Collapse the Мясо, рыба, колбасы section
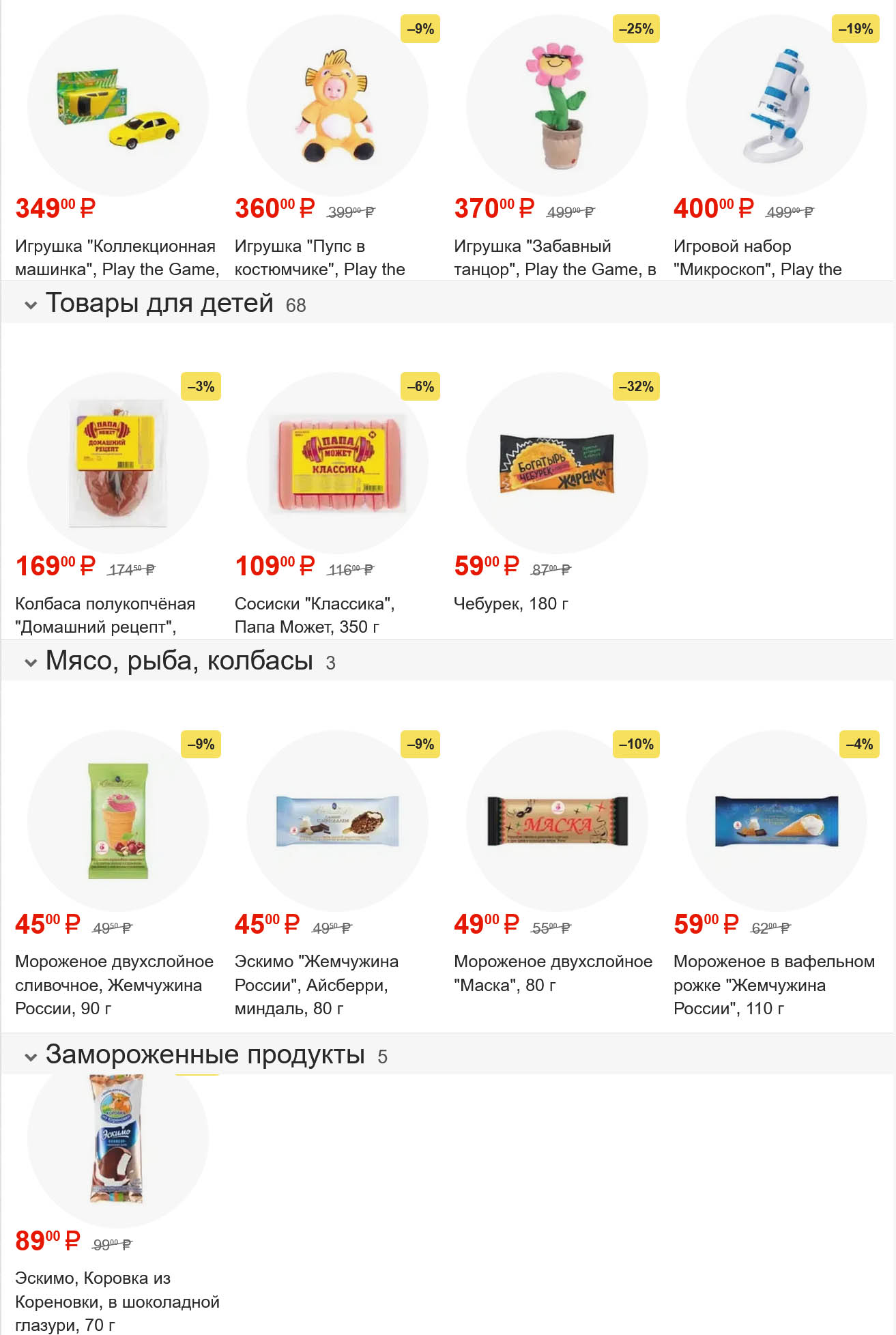The height and width of the screenshot is (1335, 896). click(31, 663)
